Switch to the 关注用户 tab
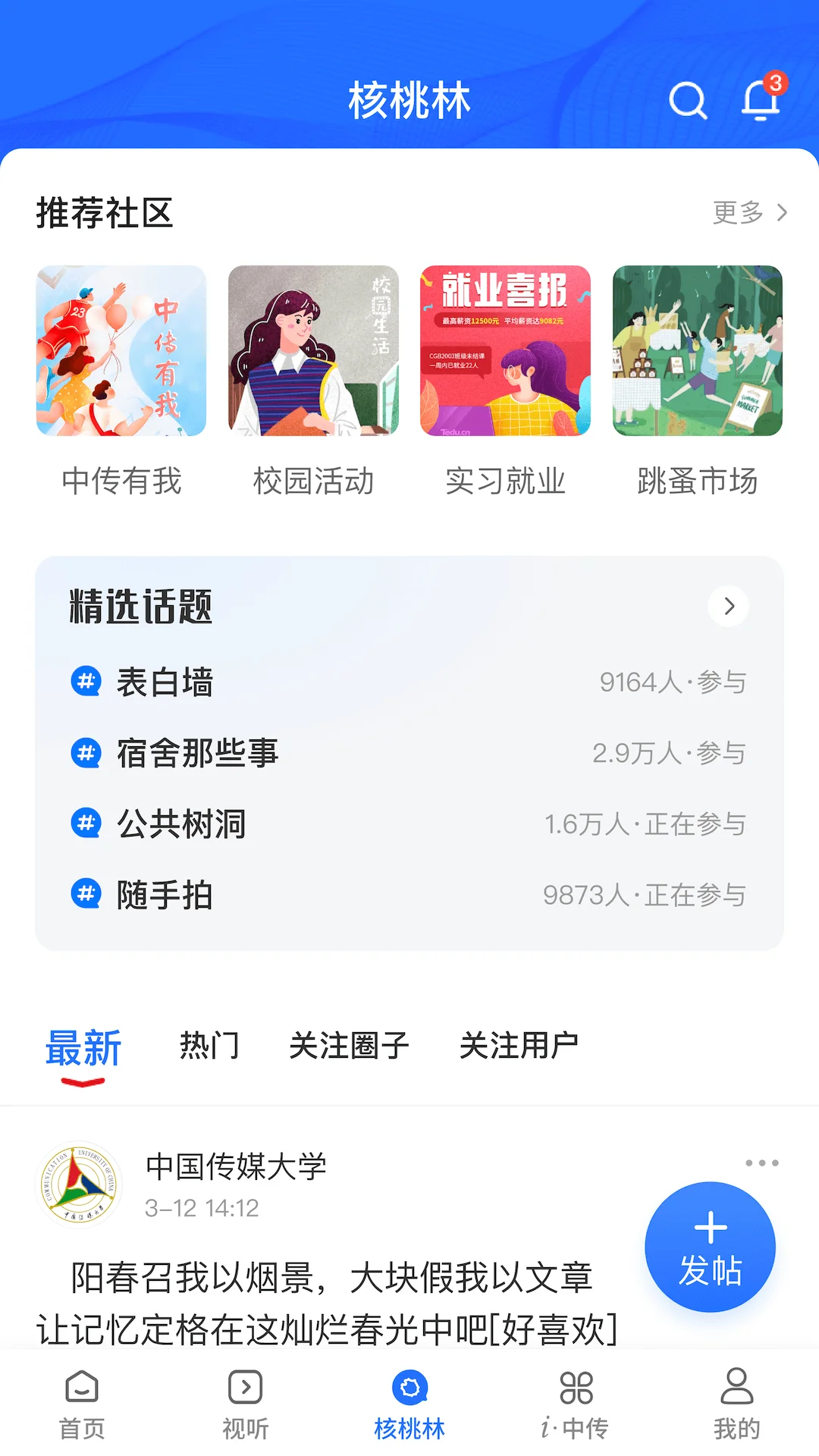819x1456 pixels. point(519,1044)
